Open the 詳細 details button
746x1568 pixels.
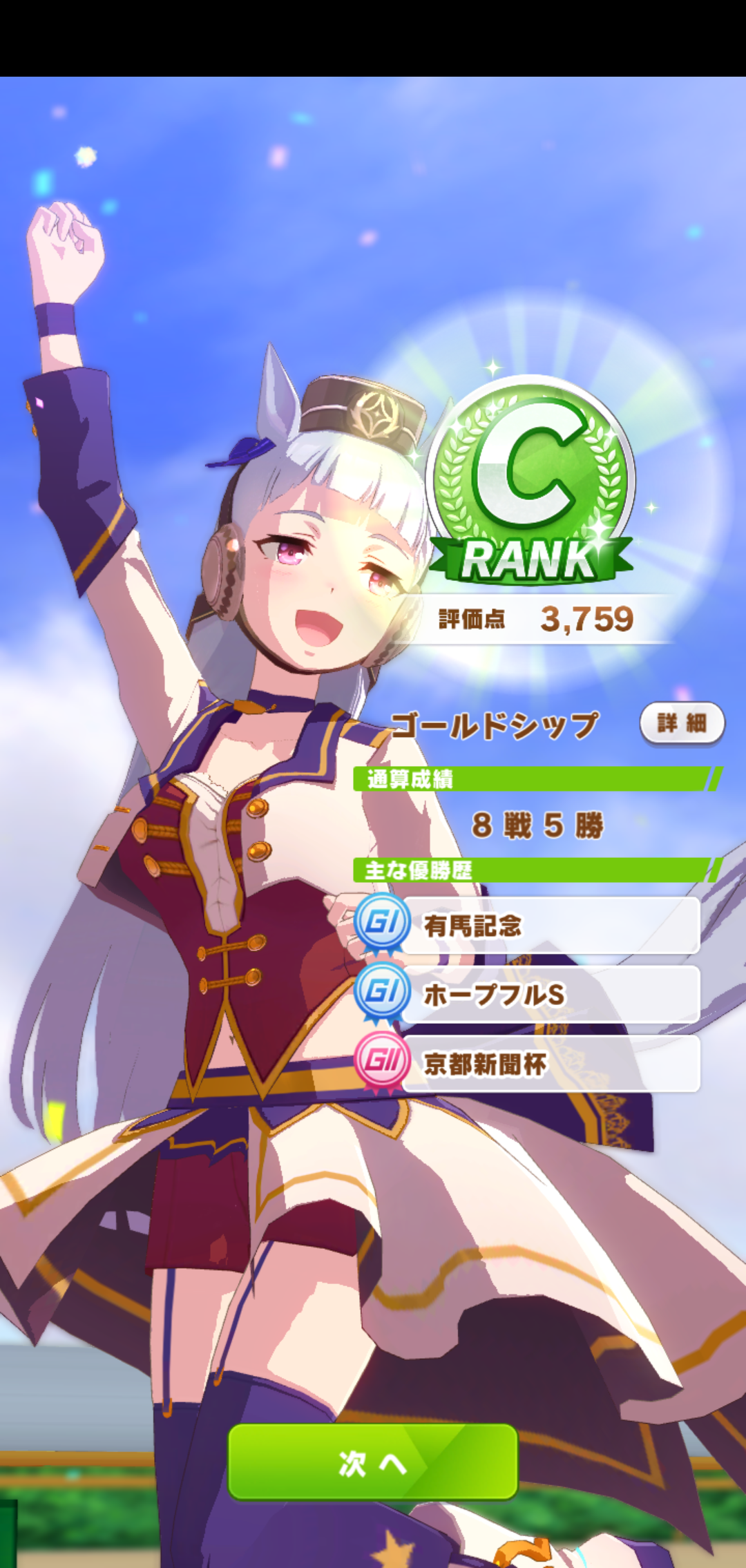pos(682,723)
